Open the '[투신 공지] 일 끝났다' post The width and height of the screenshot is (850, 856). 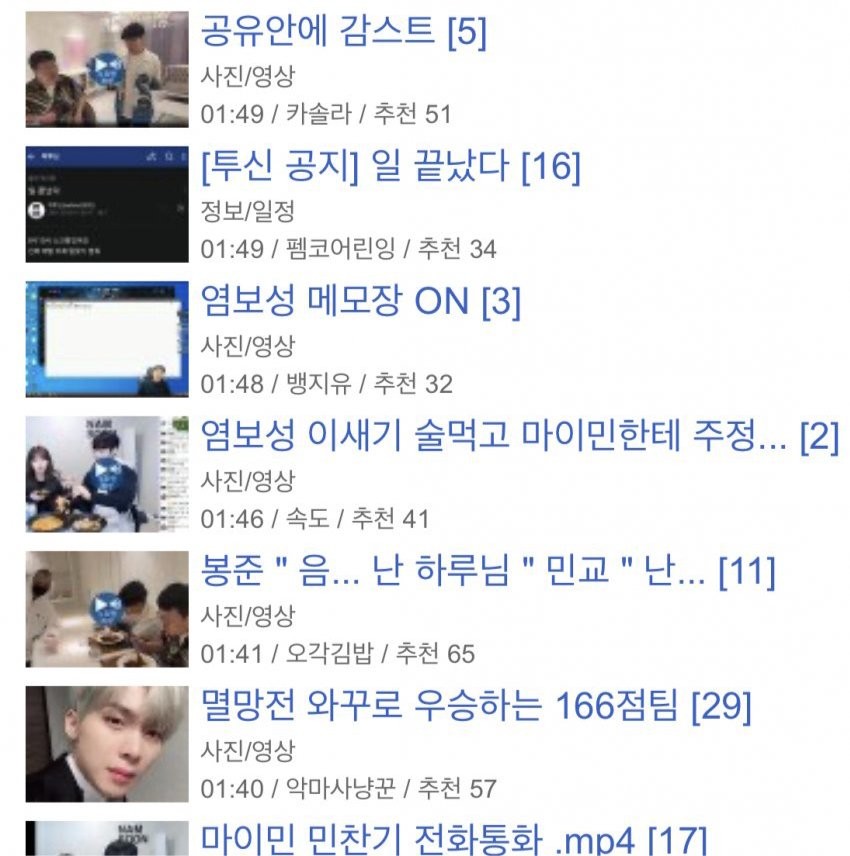390,167
